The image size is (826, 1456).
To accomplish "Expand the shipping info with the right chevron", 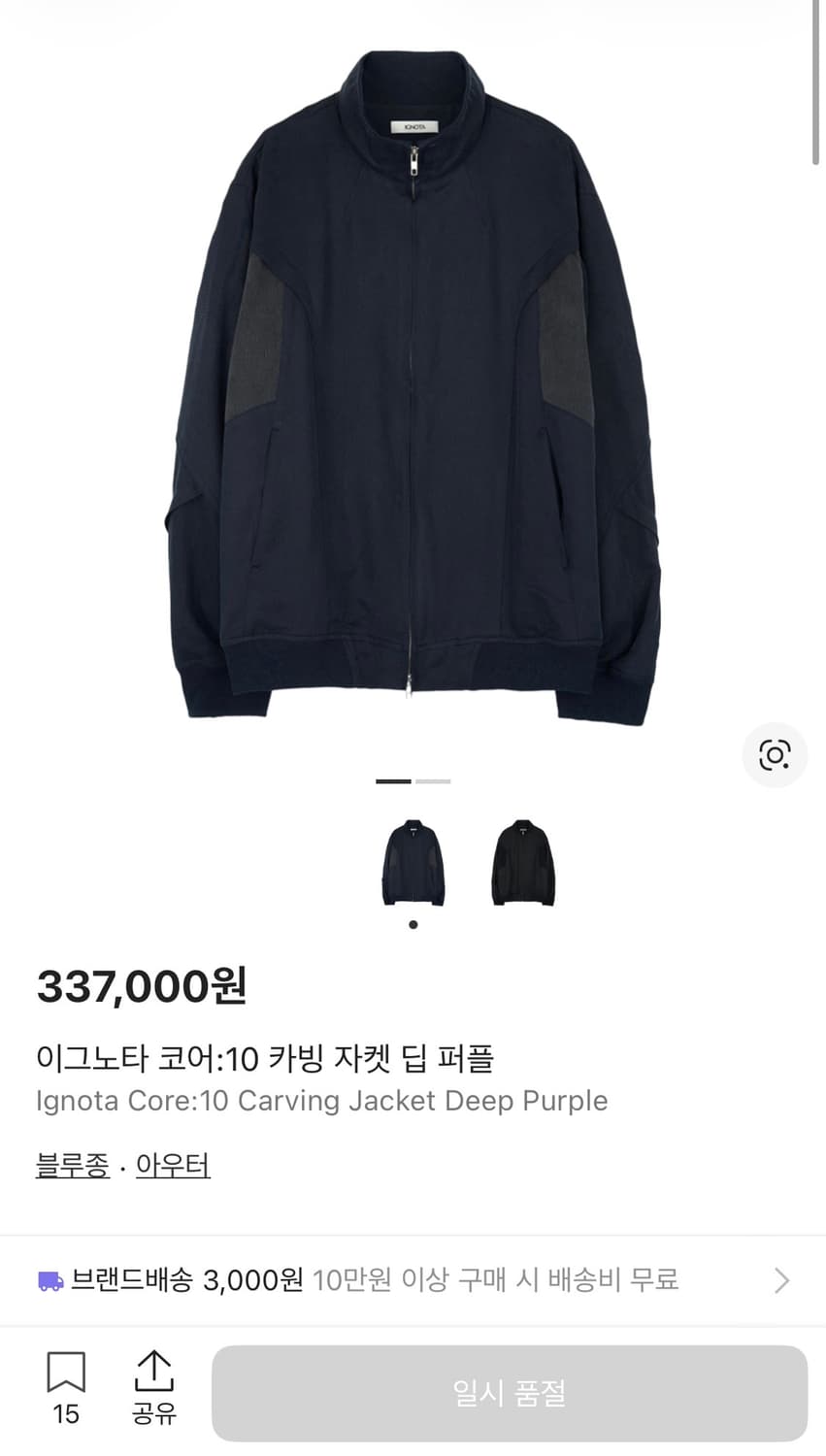I will [782, 1279].
